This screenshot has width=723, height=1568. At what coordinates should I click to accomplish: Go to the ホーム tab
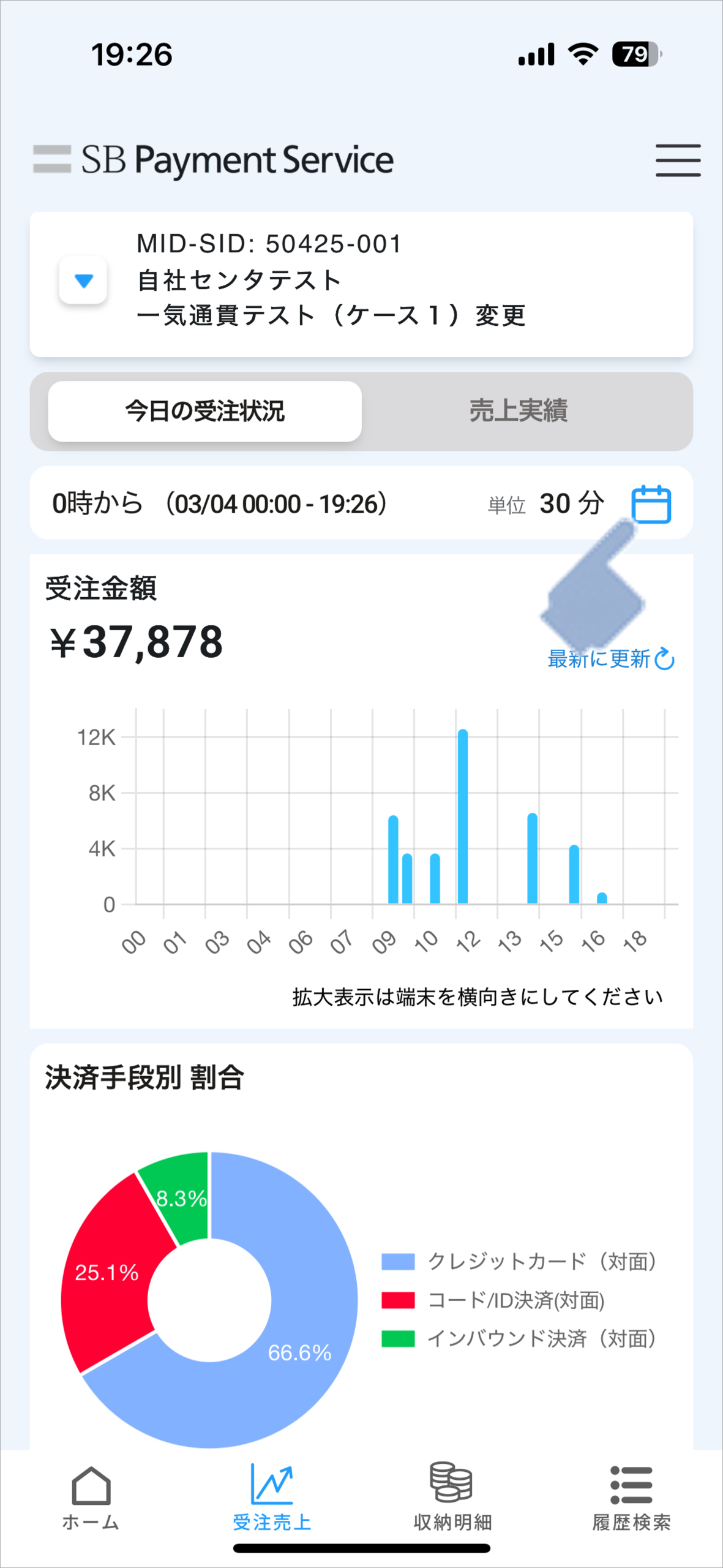click(x=91, y=1498)
